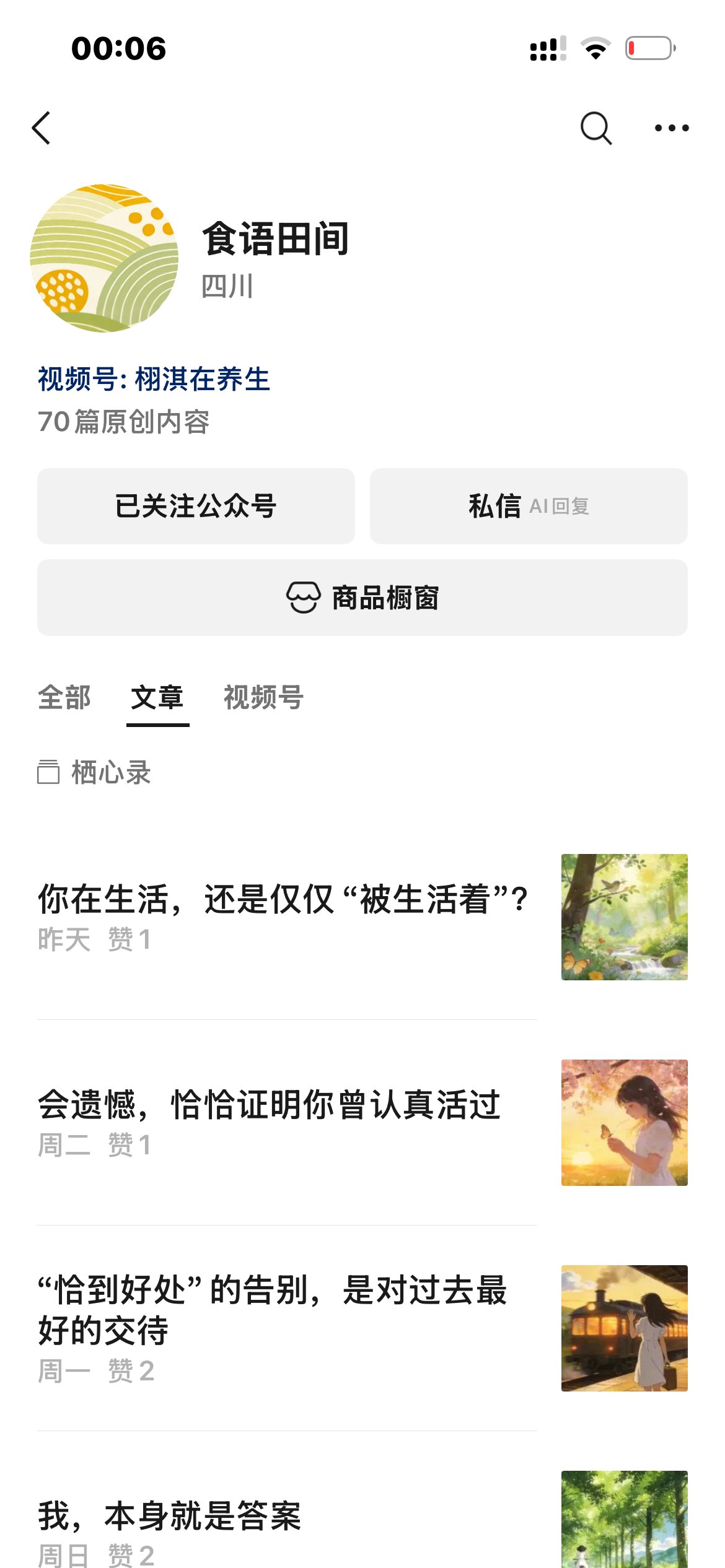Tap the 已关注公众号 button
Screen dimensions: 725x1568
pos(196,506)
